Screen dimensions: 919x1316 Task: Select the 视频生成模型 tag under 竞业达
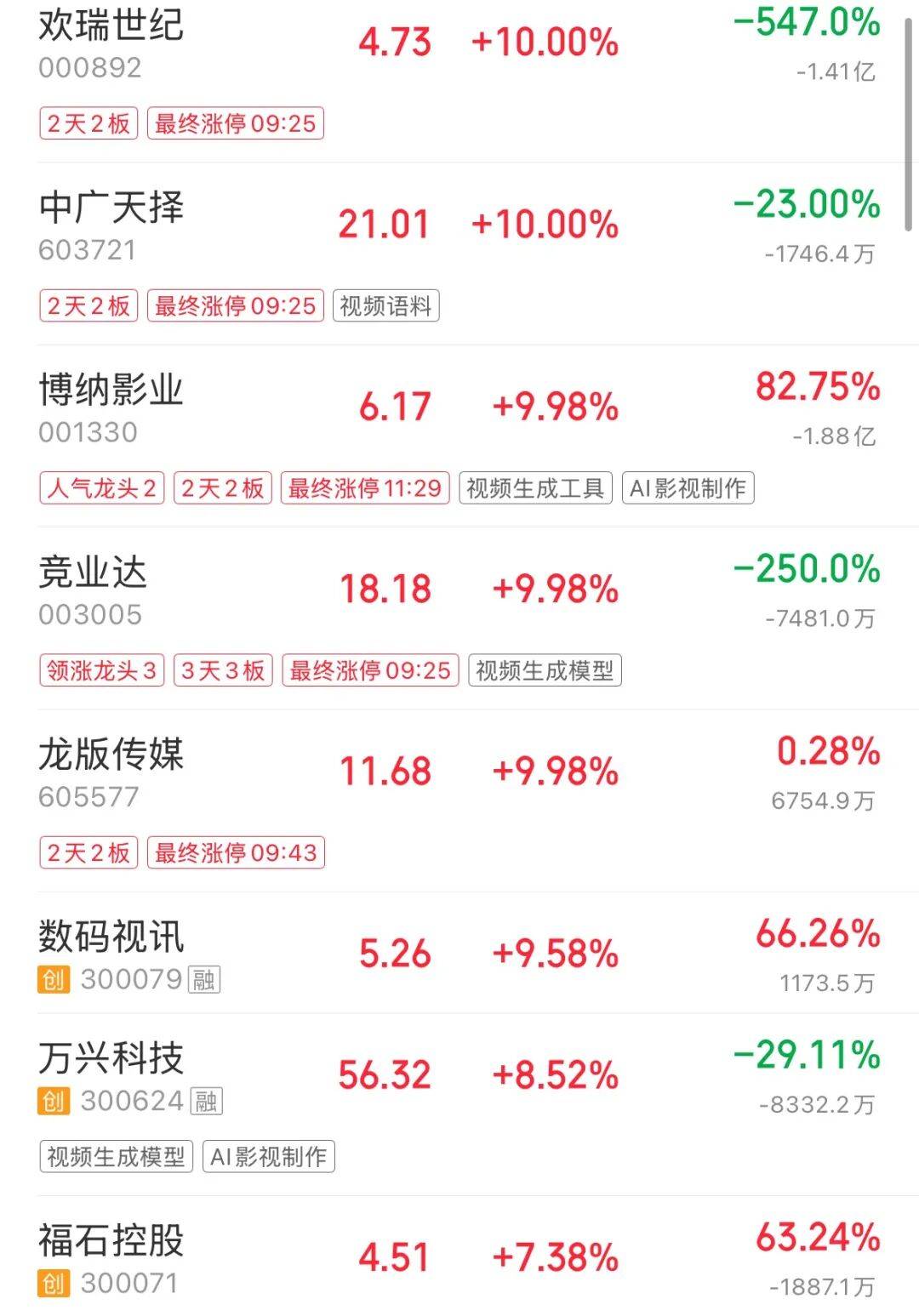click(x=545, y=670)
